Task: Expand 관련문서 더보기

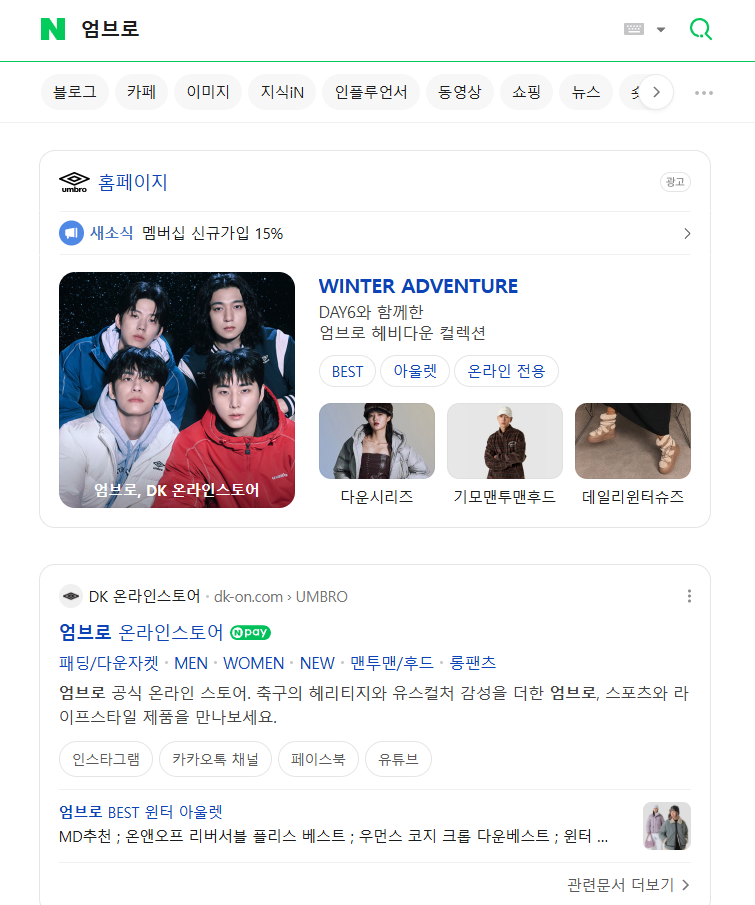Action: pyautogui.click(x=628, y=885)
